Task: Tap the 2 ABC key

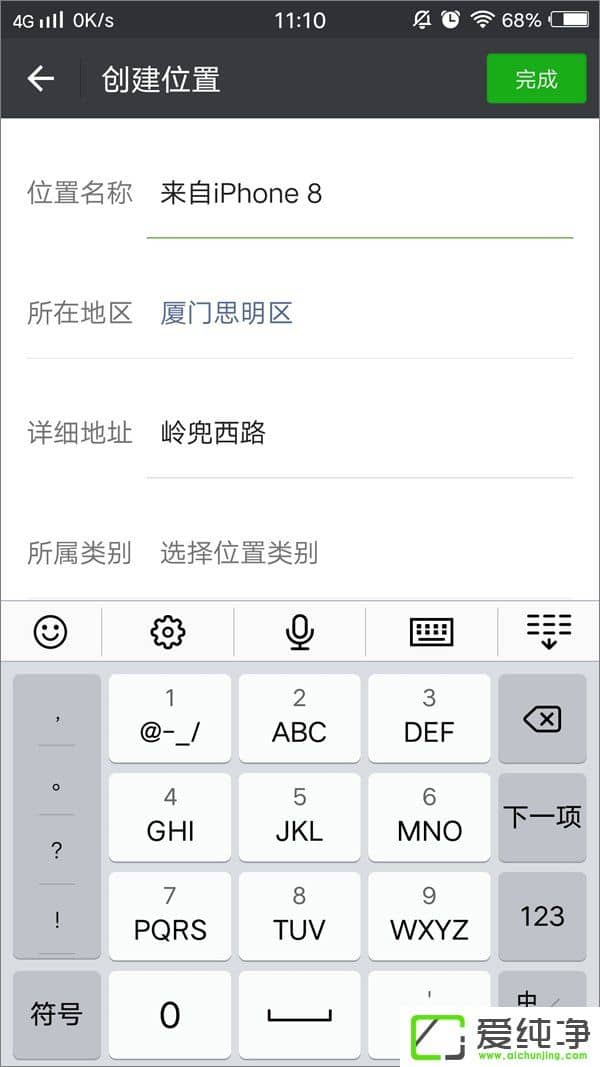Action: [x=299, y=718]
